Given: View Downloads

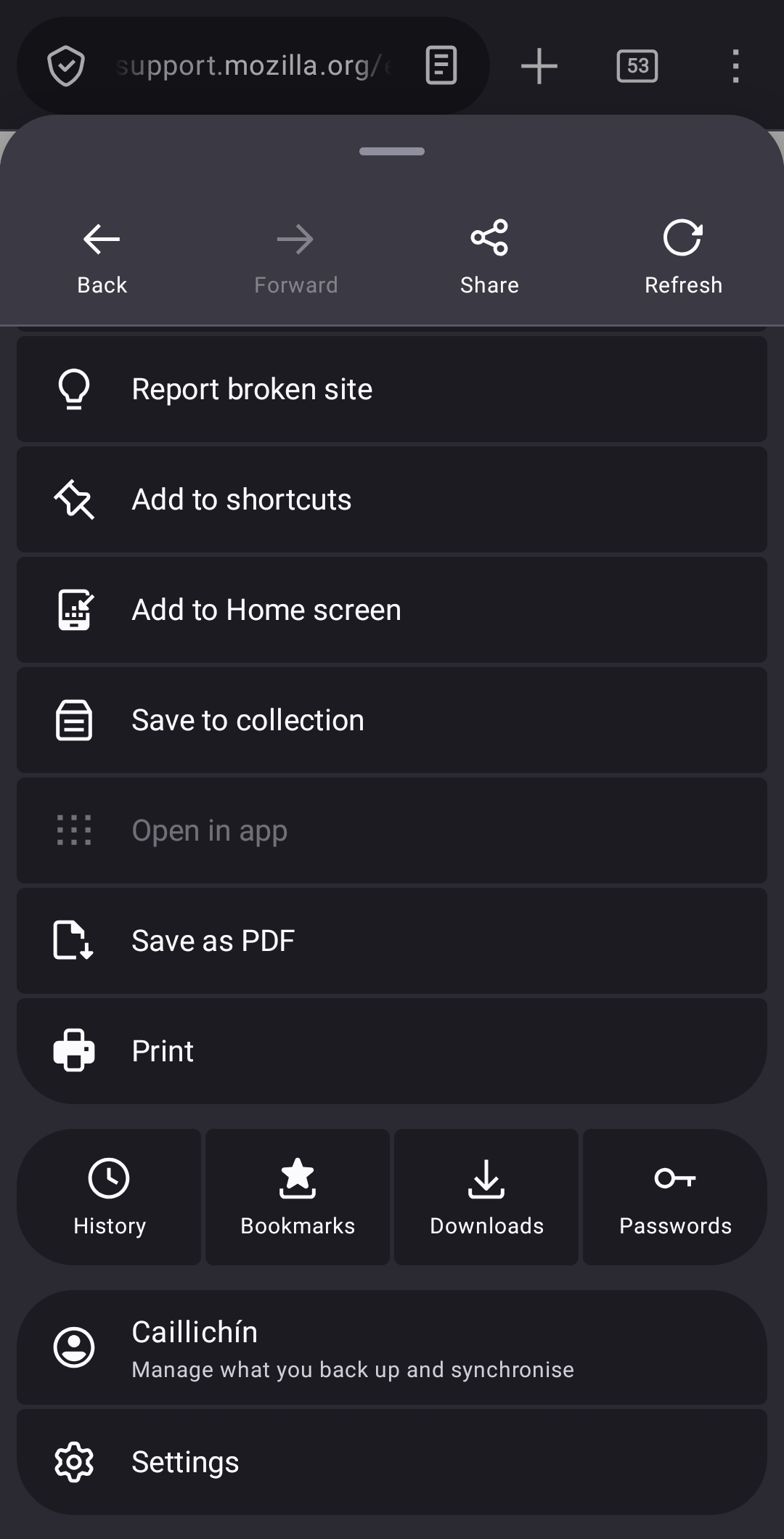Looking at the screenshot, I should pyautogui.click(x=486, y=1197).
